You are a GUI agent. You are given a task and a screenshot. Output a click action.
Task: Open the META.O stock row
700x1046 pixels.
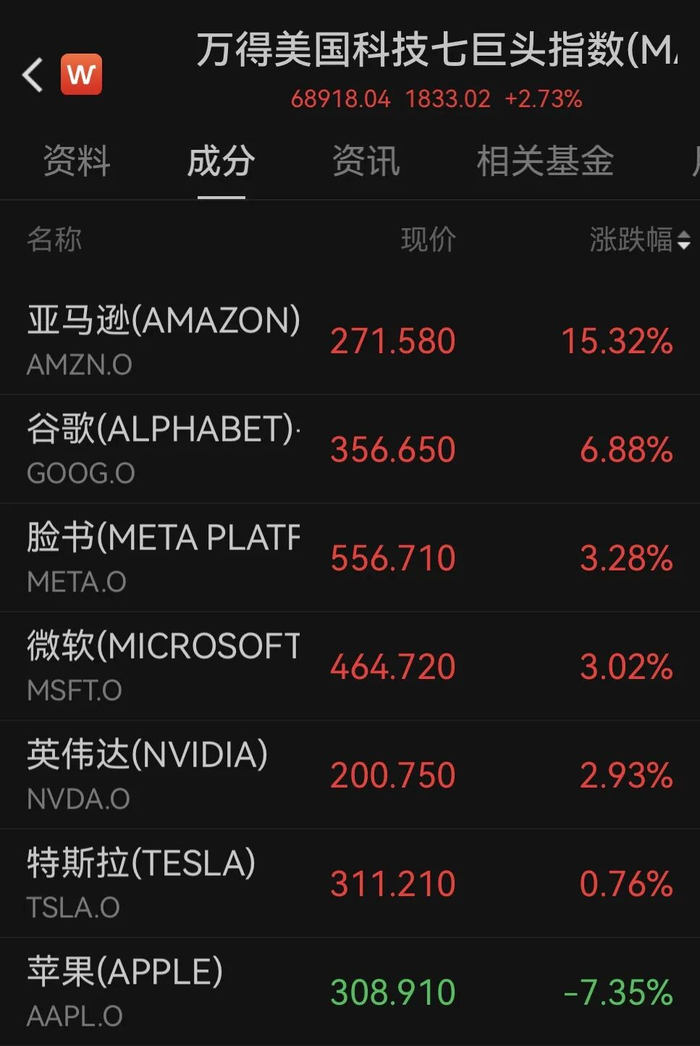tap(350, 558)
